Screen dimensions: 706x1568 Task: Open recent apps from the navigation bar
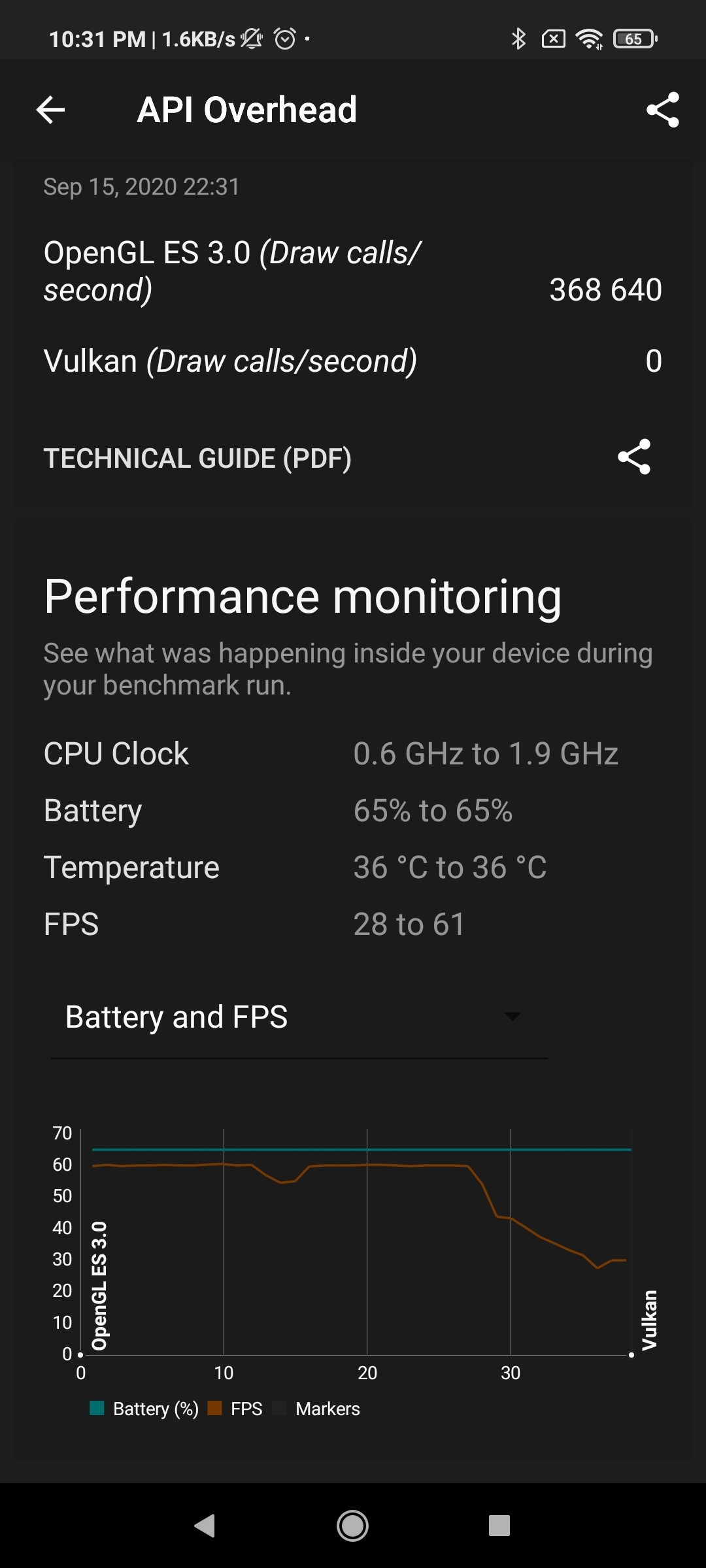pos(499,1526)
